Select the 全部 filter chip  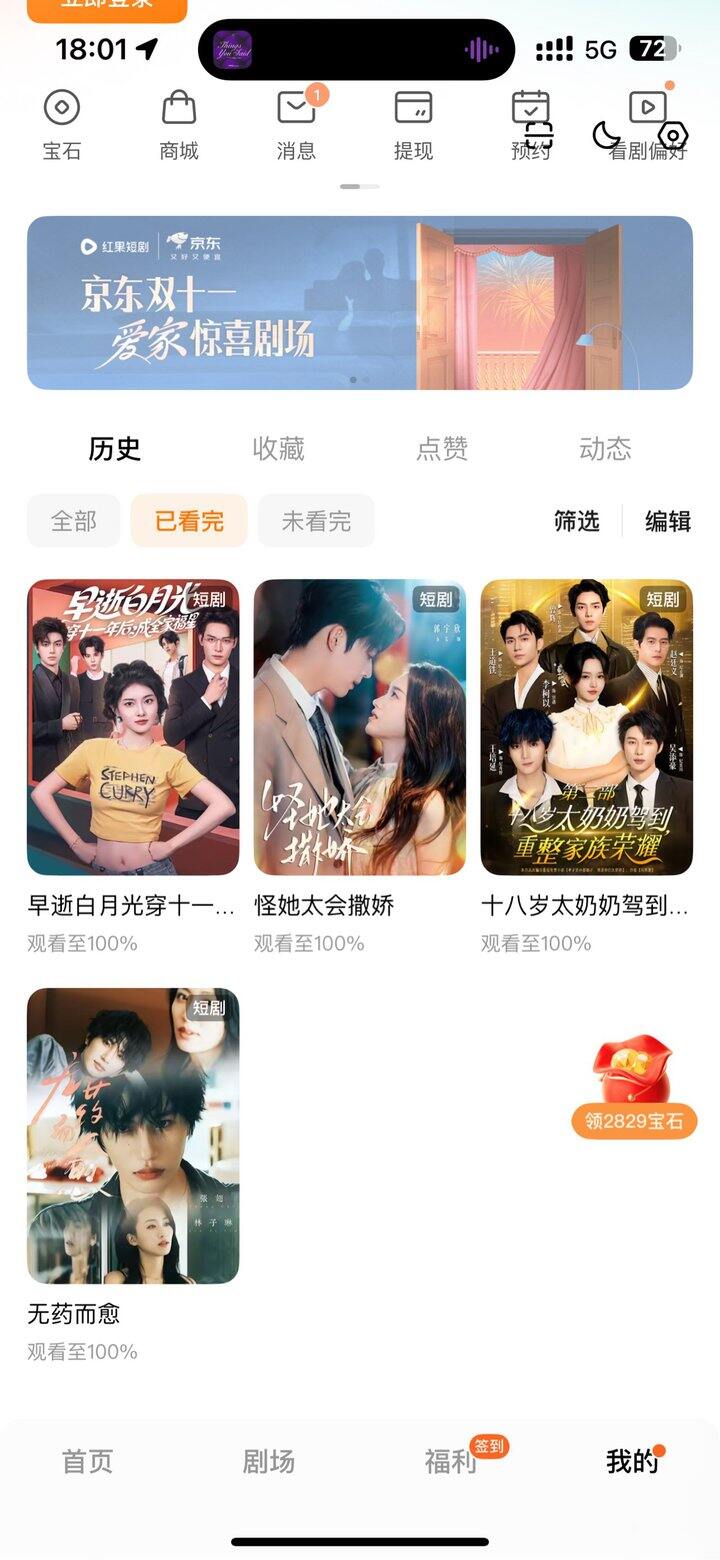pyautogui.click(x=74, y=521)
